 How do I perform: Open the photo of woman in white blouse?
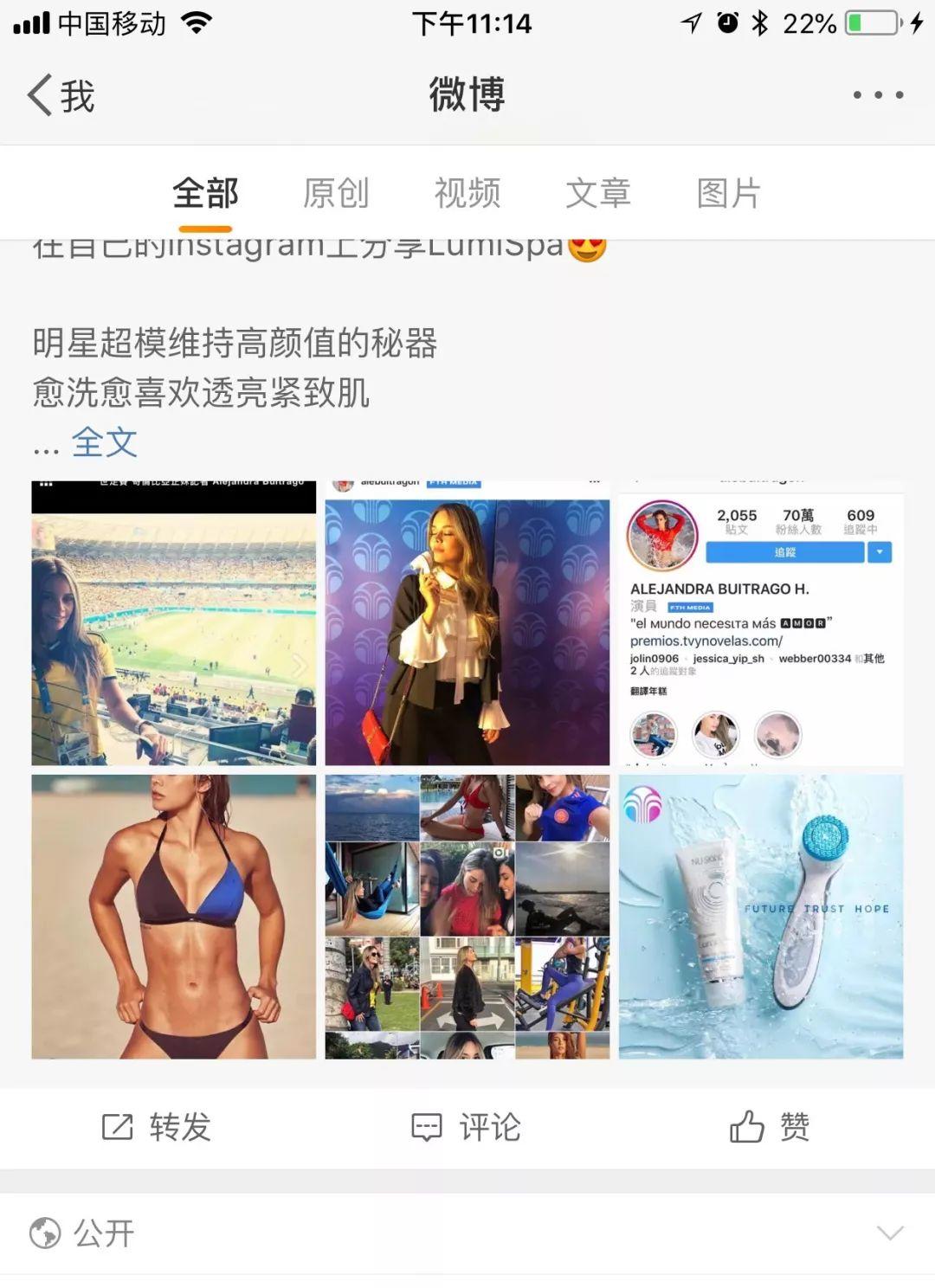(467, 623)
